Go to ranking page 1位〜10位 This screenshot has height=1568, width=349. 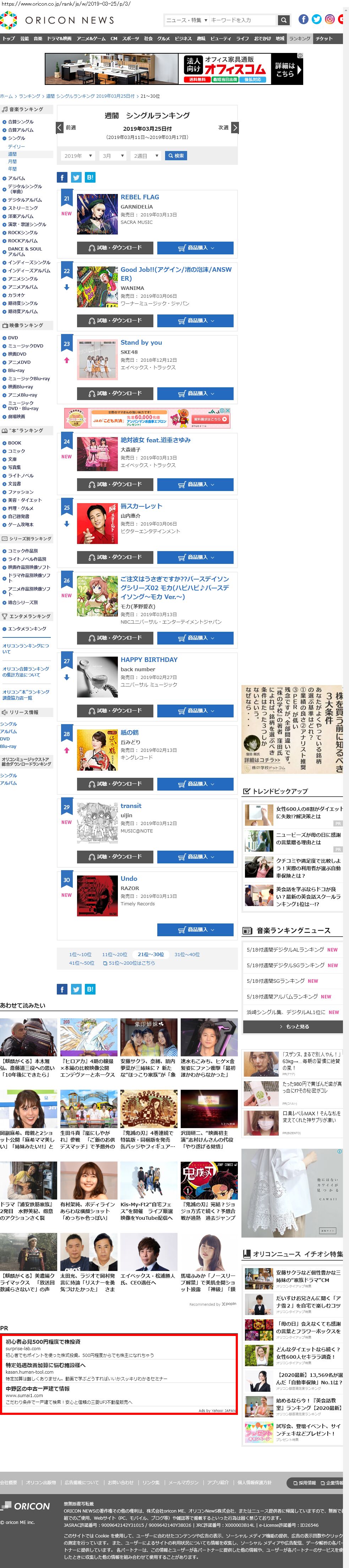pyautogui.click(x=80, y=954)
